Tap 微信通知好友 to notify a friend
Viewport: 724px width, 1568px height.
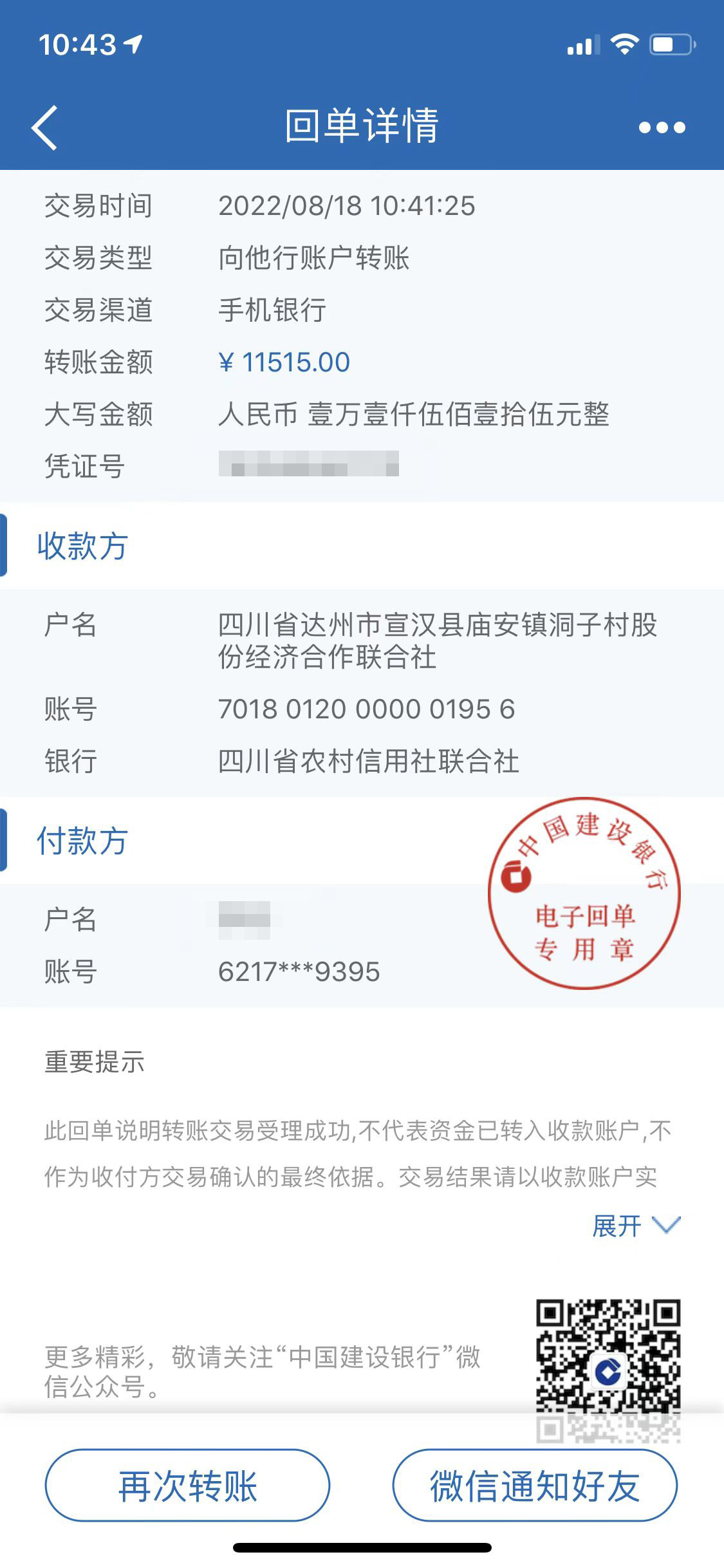[535, 1486]
